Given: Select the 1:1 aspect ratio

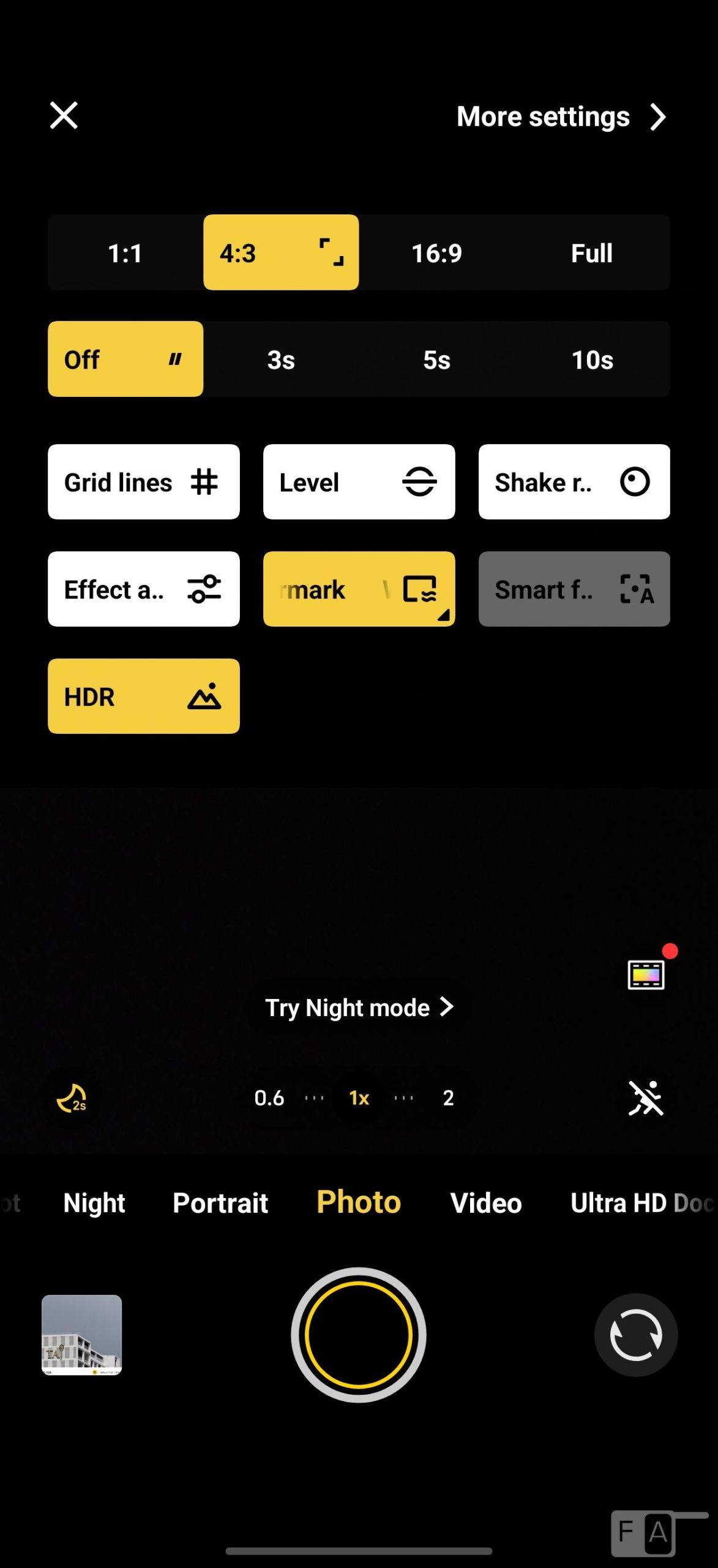Looking at the screenshot, I should (x=125, y=253).
